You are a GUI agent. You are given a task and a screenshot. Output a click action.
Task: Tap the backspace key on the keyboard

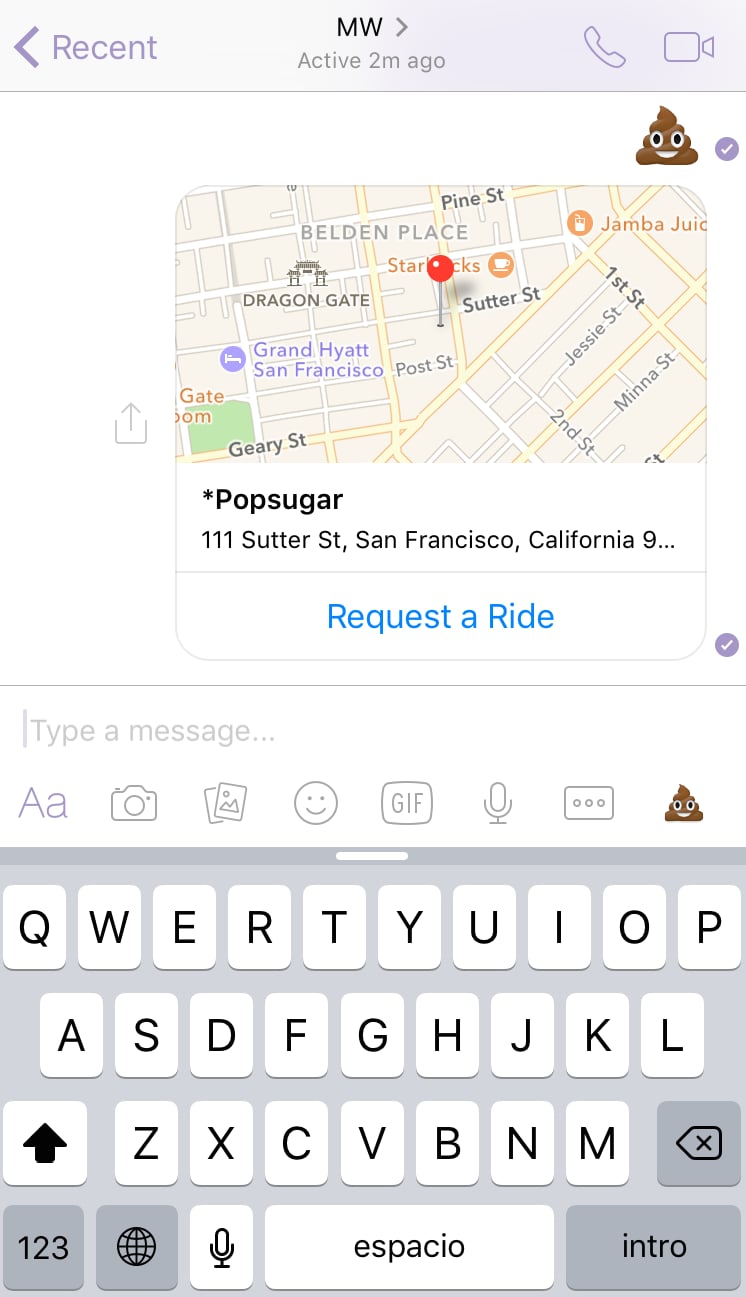[698, 1143]
